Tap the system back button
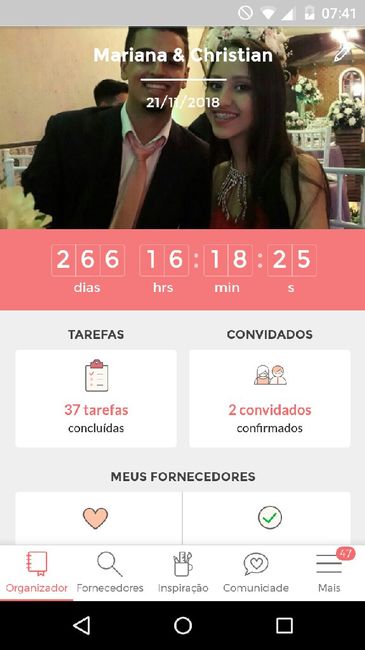This screenshot has height=650, width=365. 81,626
